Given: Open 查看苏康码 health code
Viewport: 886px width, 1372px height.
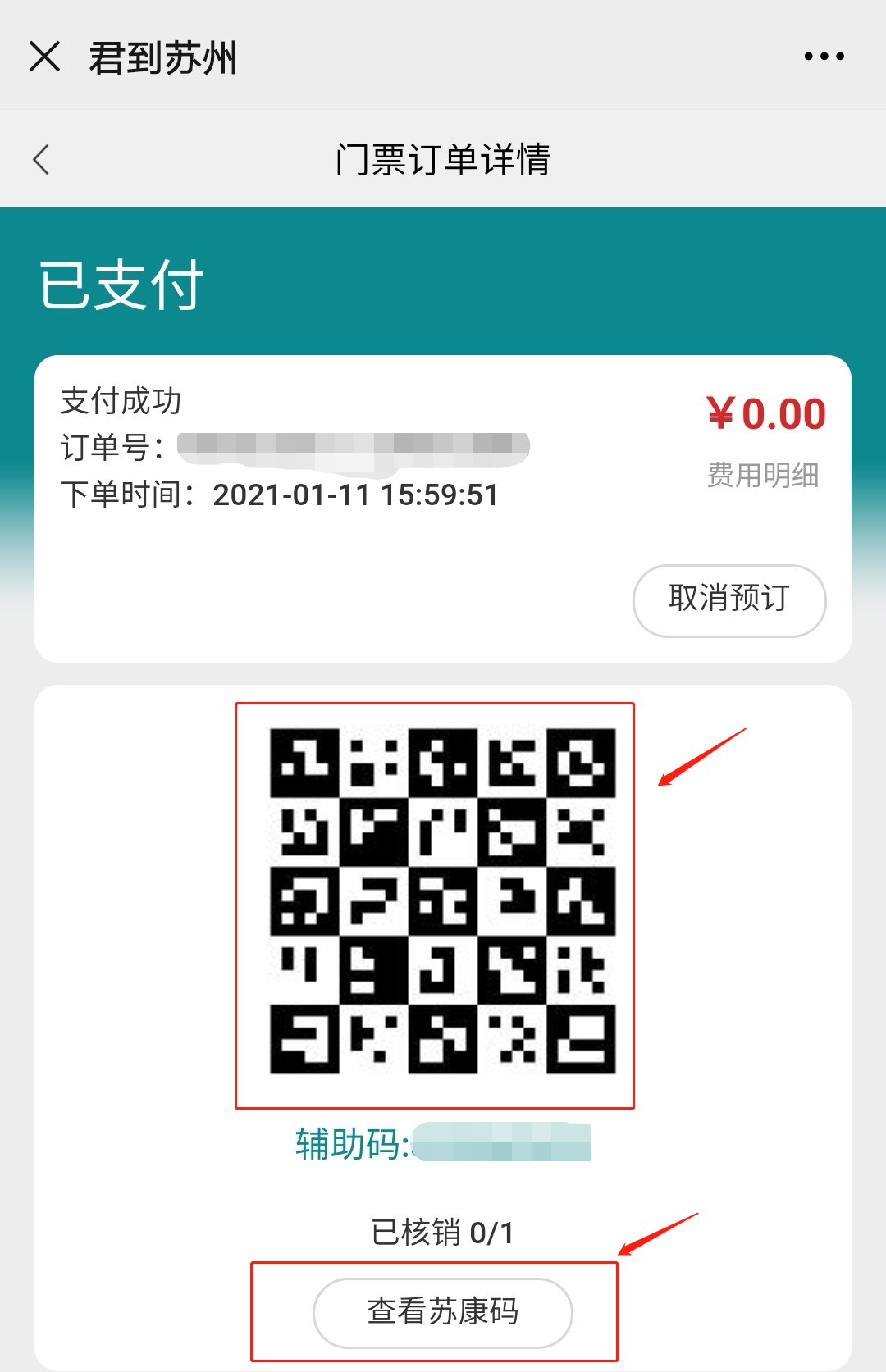Looking at the screenshot, I should click(442, 1311).
